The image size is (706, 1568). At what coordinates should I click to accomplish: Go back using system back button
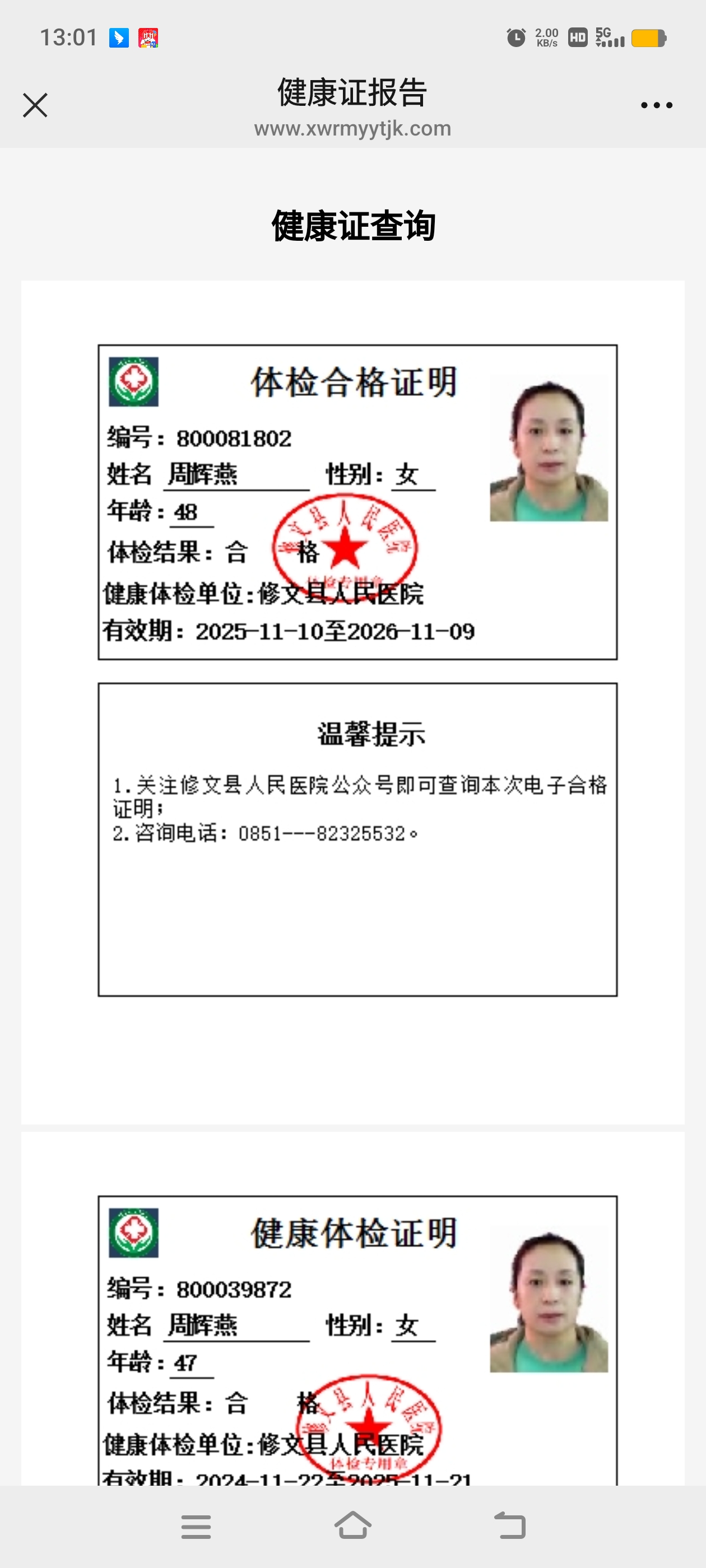510,1525
